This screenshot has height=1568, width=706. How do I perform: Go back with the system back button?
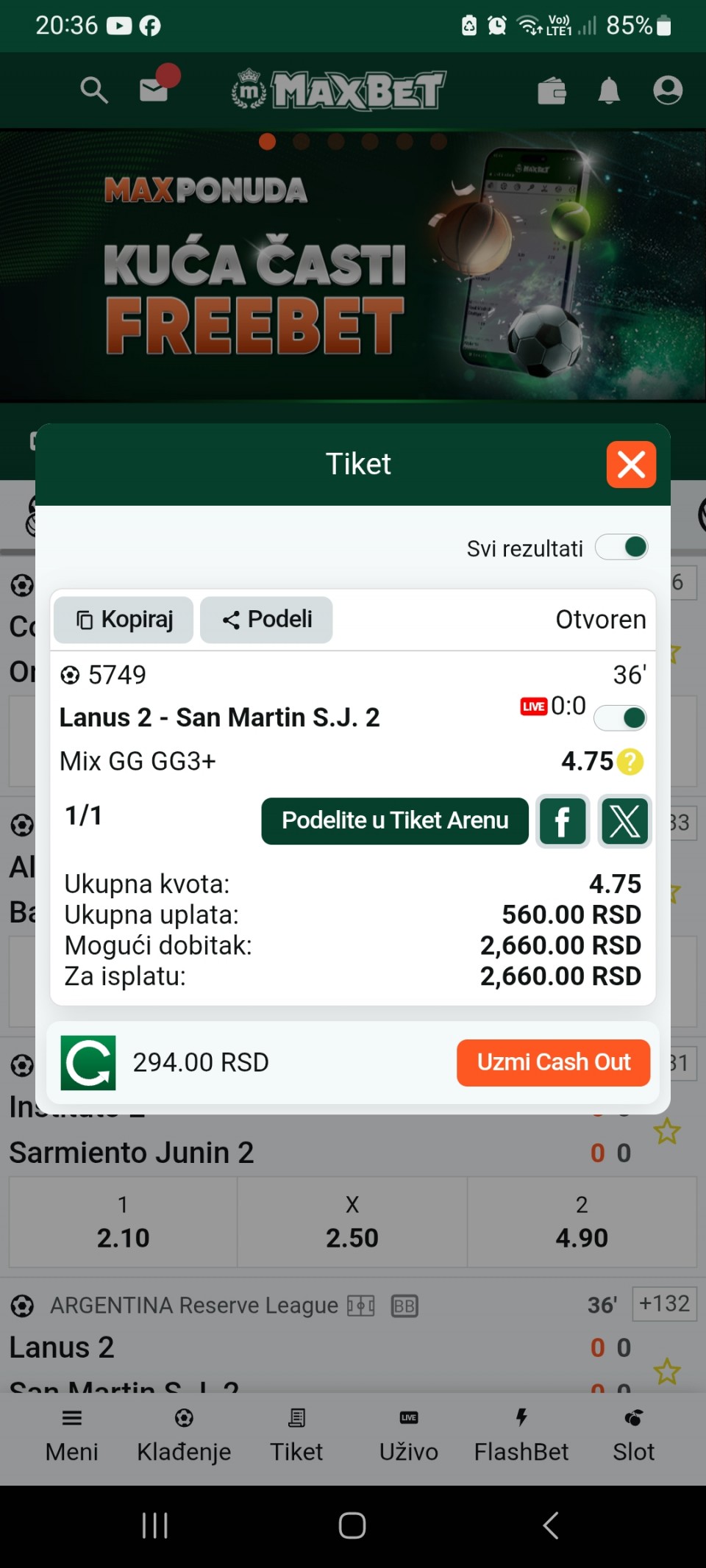(551, 1526)
